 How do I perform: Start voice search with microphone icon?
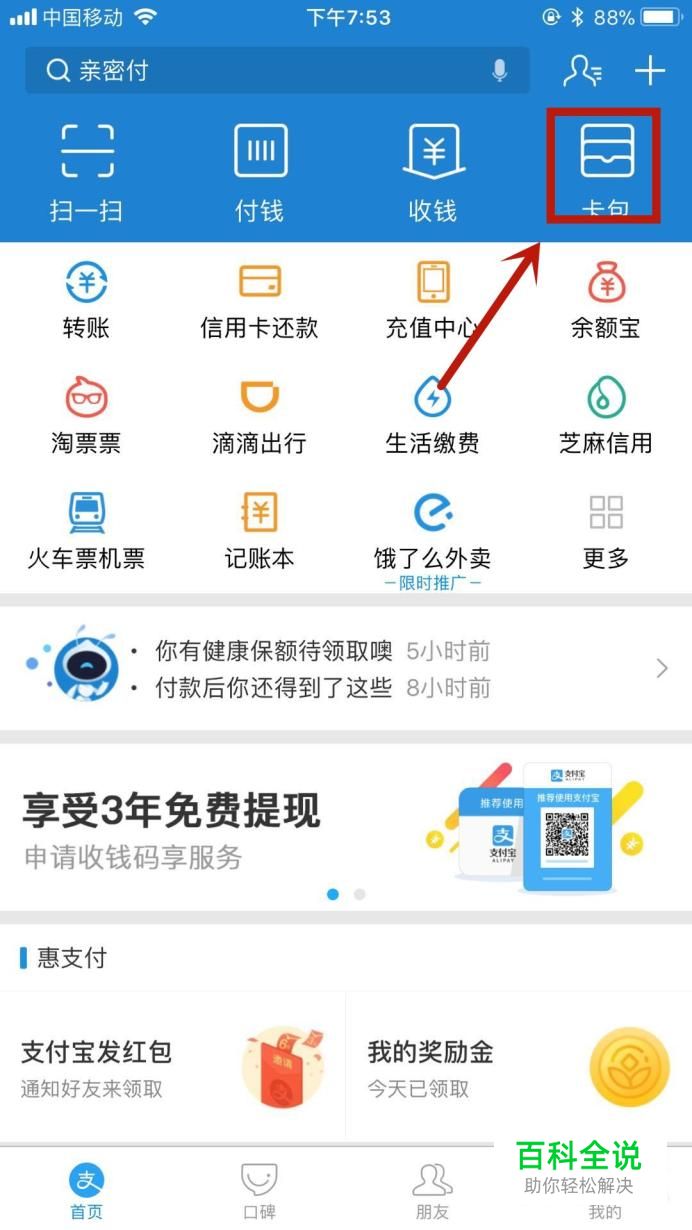[499, 71]
